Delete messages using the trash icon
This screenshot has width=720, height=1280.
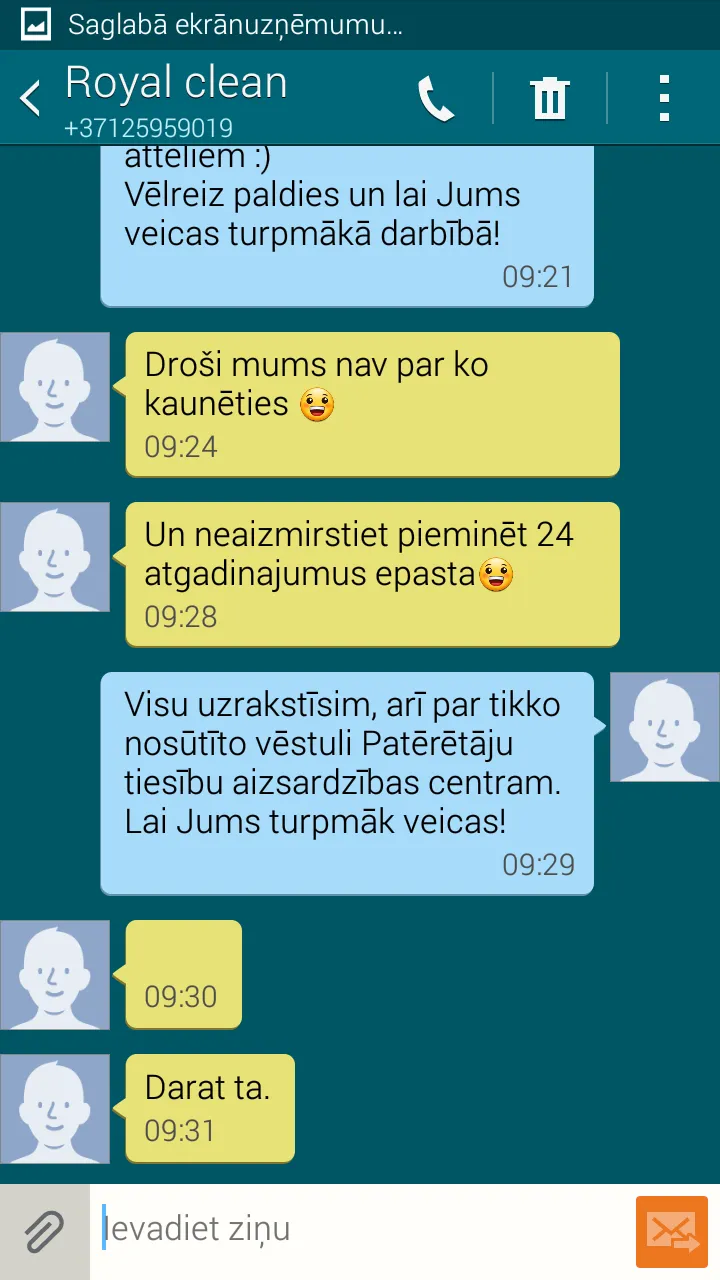tap(549, 99)
